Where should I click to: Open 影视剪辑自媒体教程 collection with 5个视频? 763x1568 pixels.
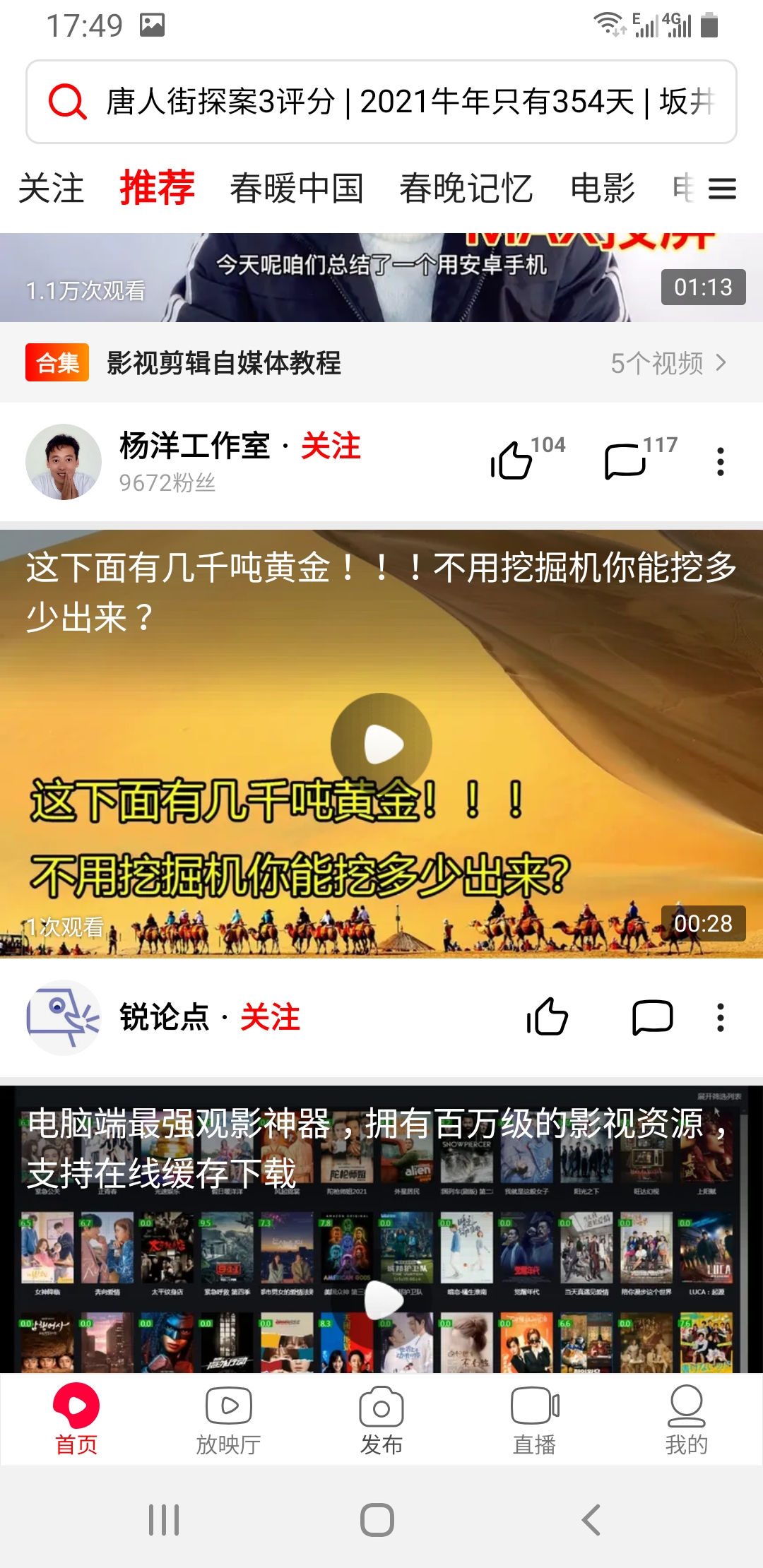coord(381,364)
